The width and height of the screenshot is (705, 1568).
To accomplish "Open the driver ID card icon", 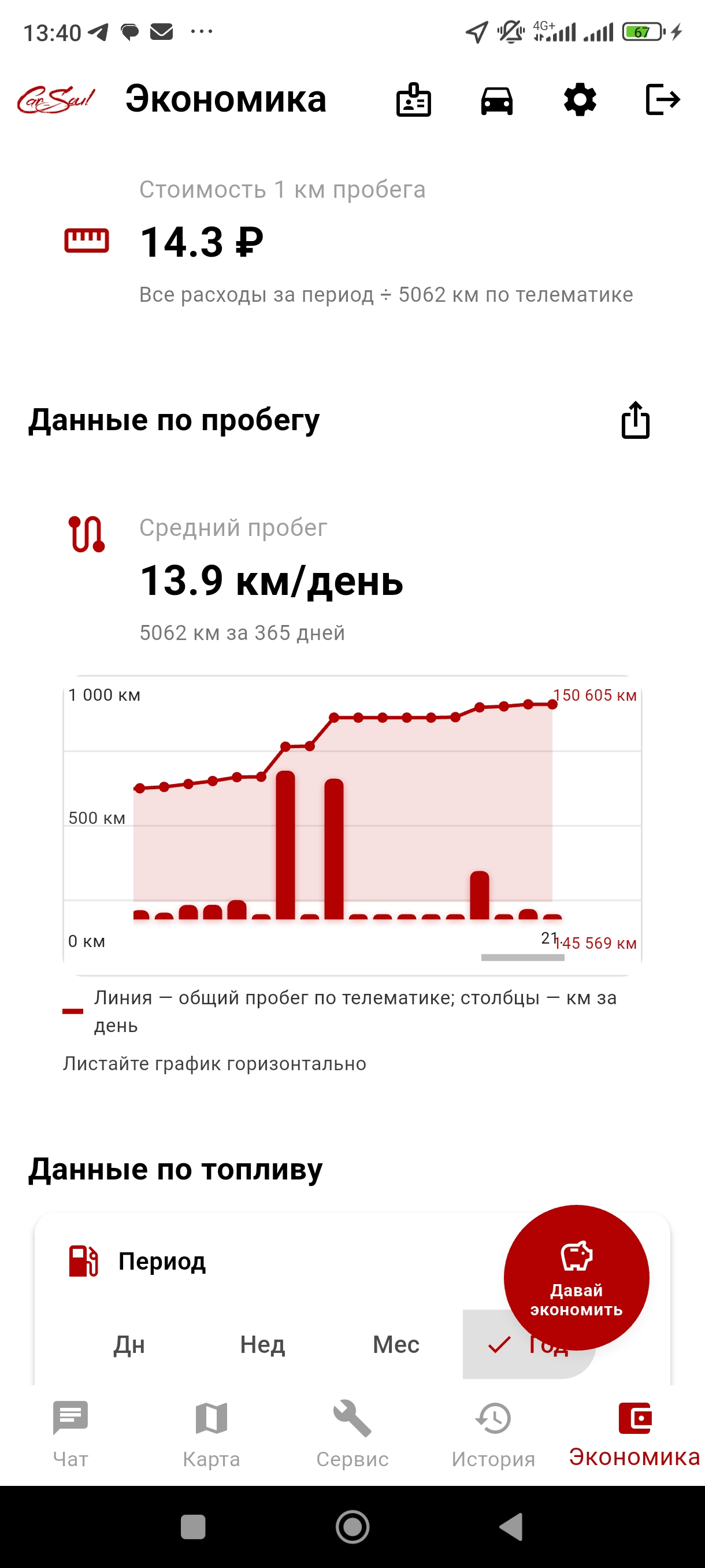I will [414, 99].
